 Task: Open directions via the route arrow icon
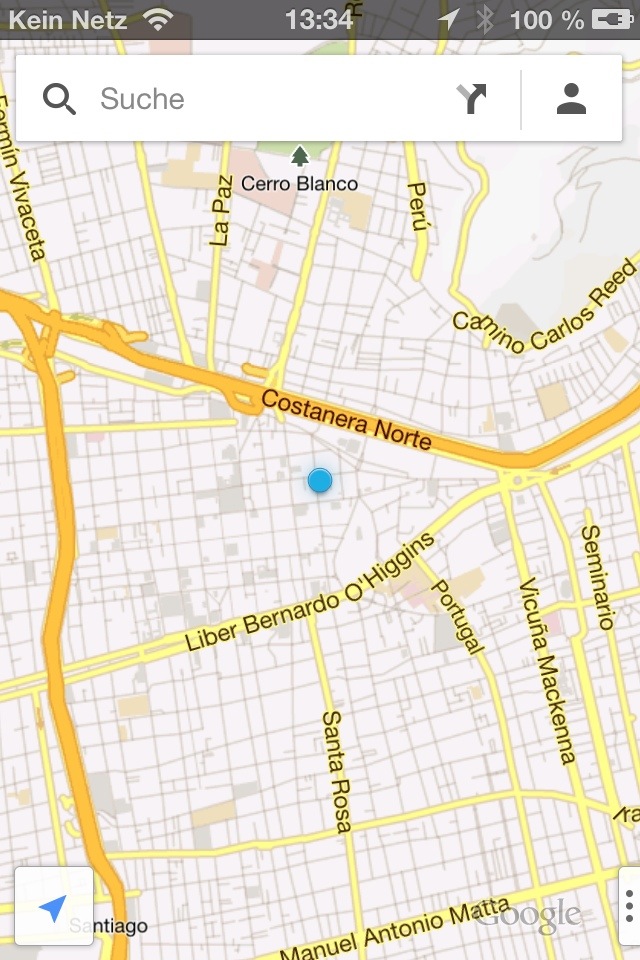click(x=472, y=99)
